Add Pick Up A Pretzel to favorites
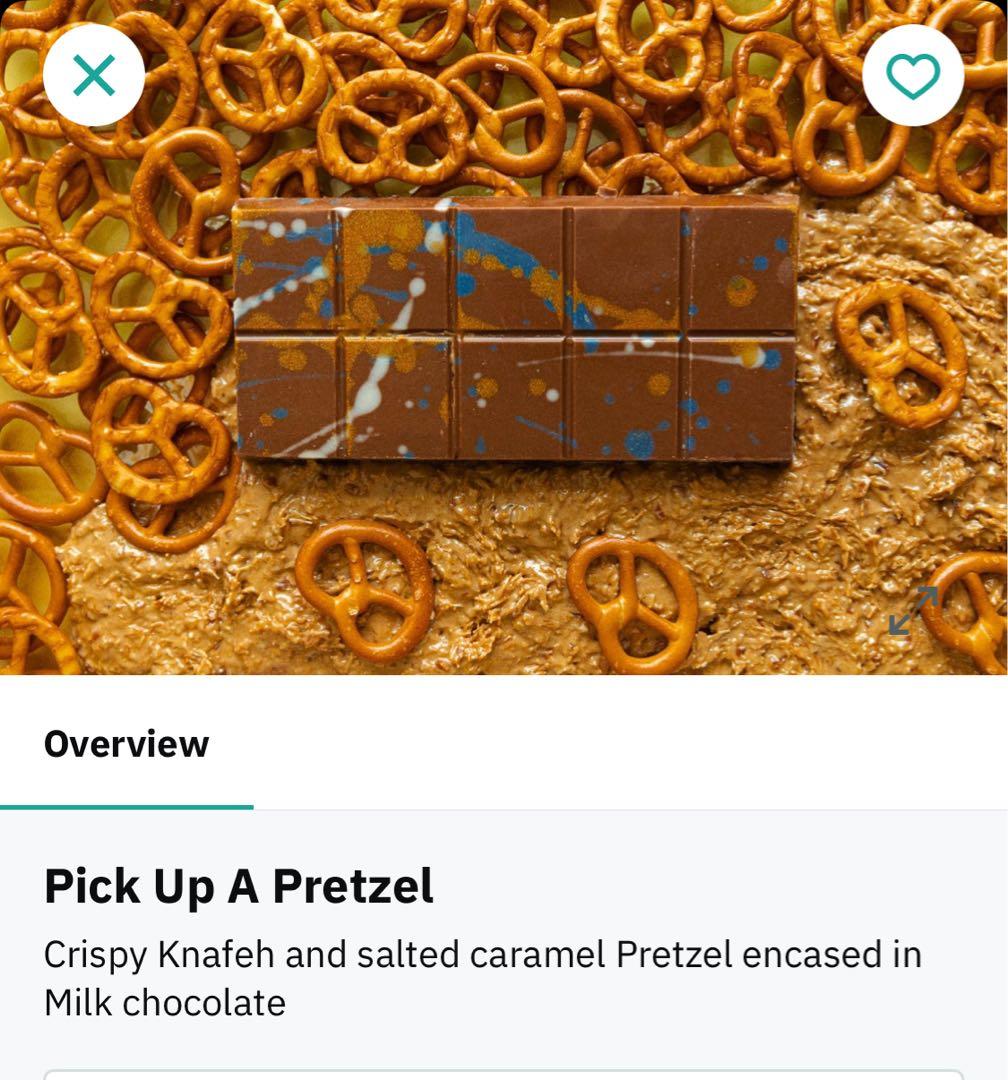1008x1080 pixels. point(913,76)
